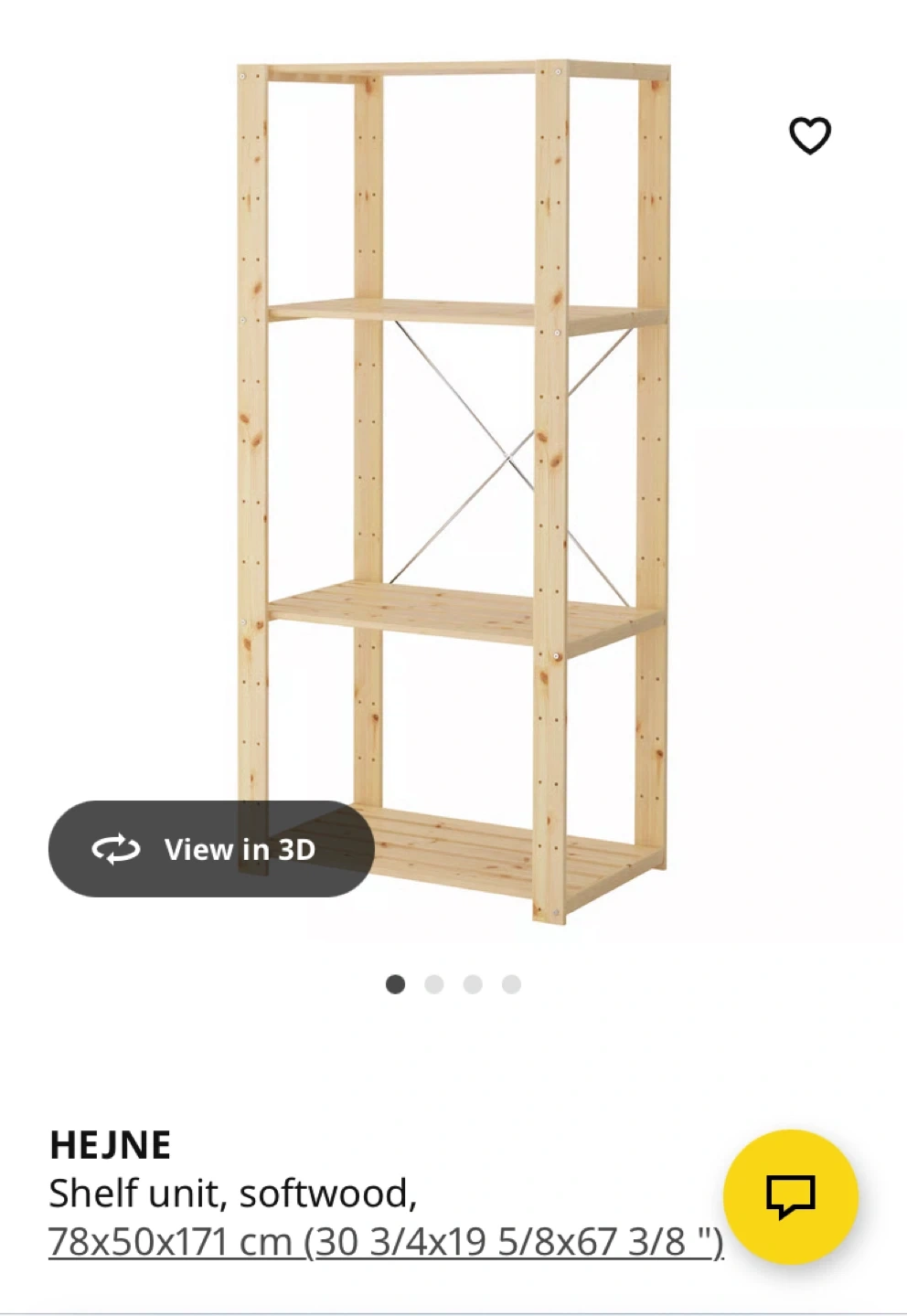
Task: Add HEJNE shelf to favorites with heart
Action: (809, 136)
